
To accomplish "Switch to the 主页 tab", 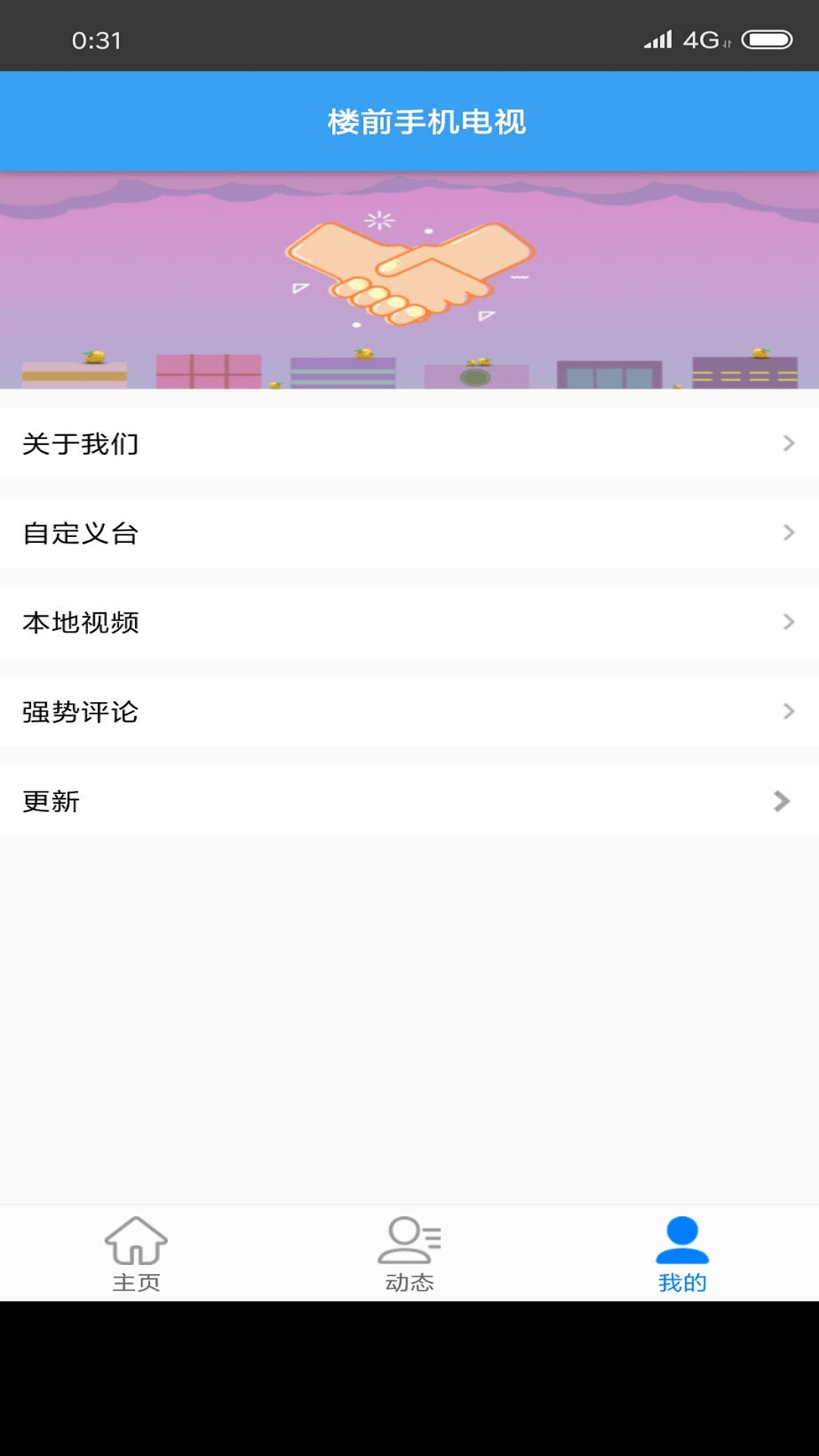I will (x=136, y=1255).
